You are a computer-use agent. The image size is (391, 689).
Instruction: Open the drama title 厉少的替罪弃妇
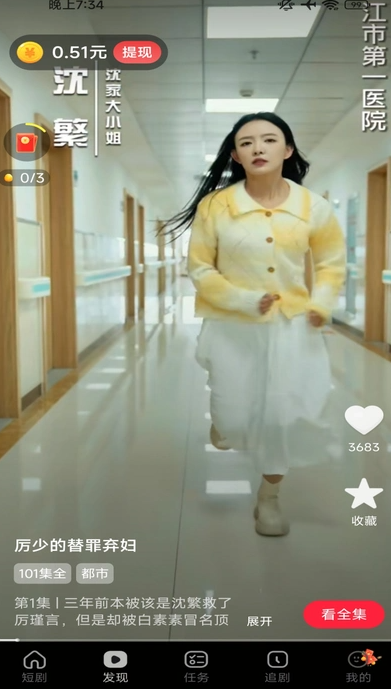click(x=75, y=546)
